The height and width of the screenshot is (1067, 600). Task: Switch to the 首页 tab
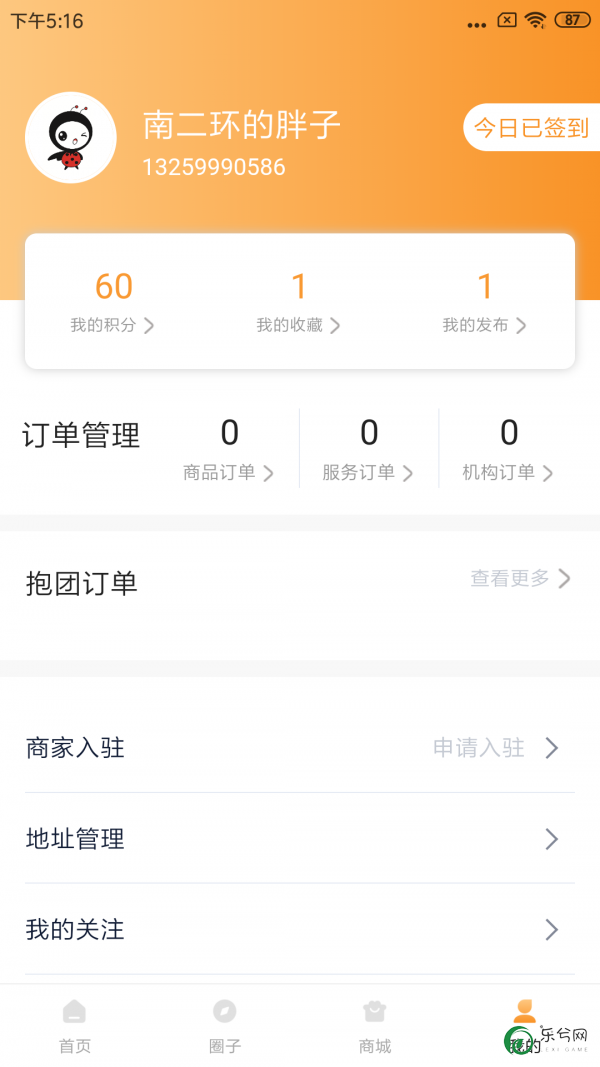75,1026
